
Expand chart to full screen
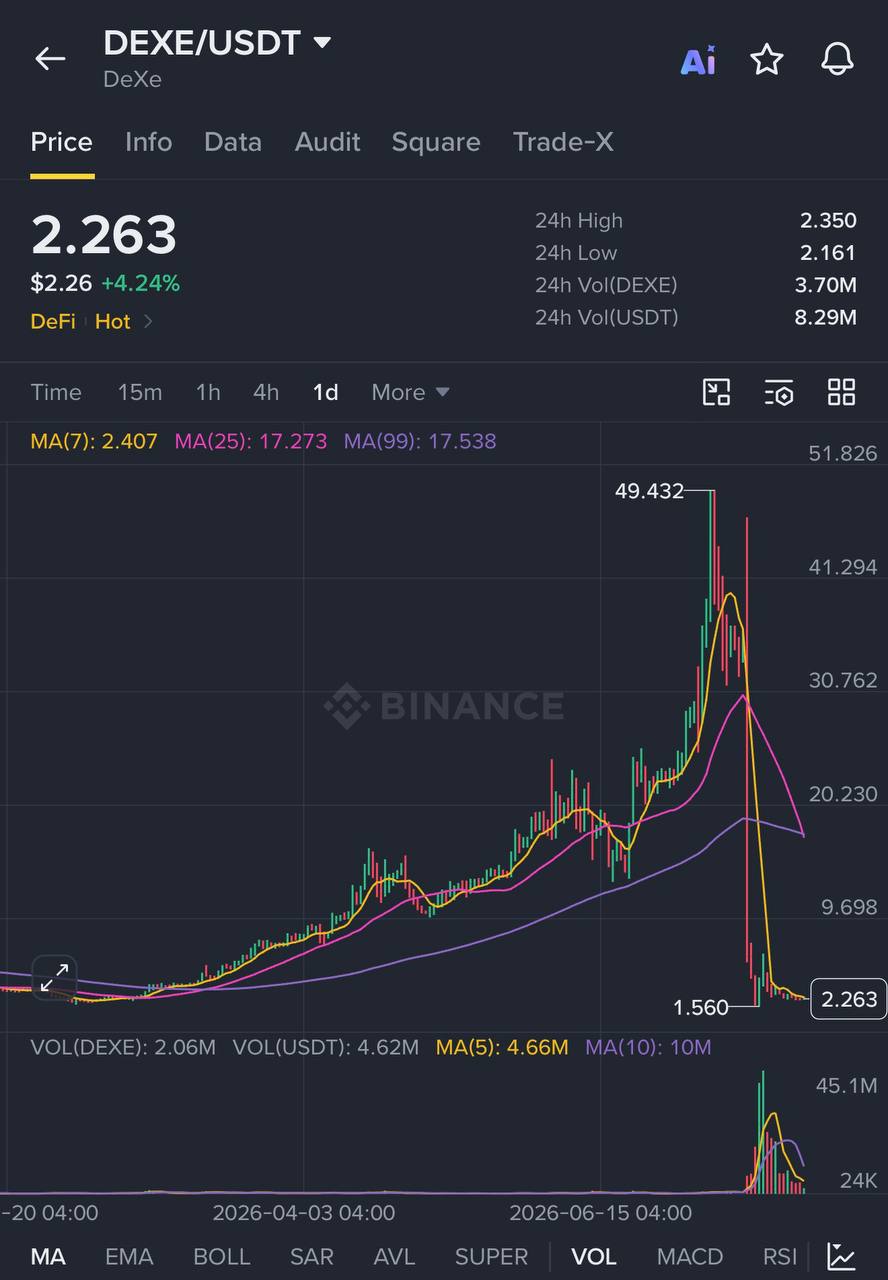[x=54, y=978]
